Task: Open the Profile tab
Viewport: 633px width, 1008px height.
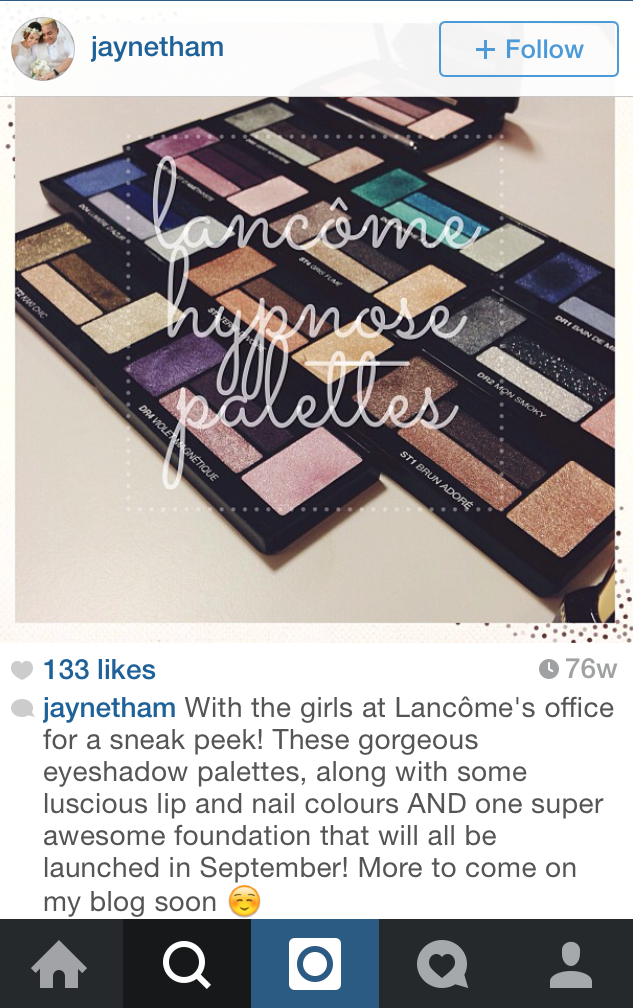Action: click(570, 965)
